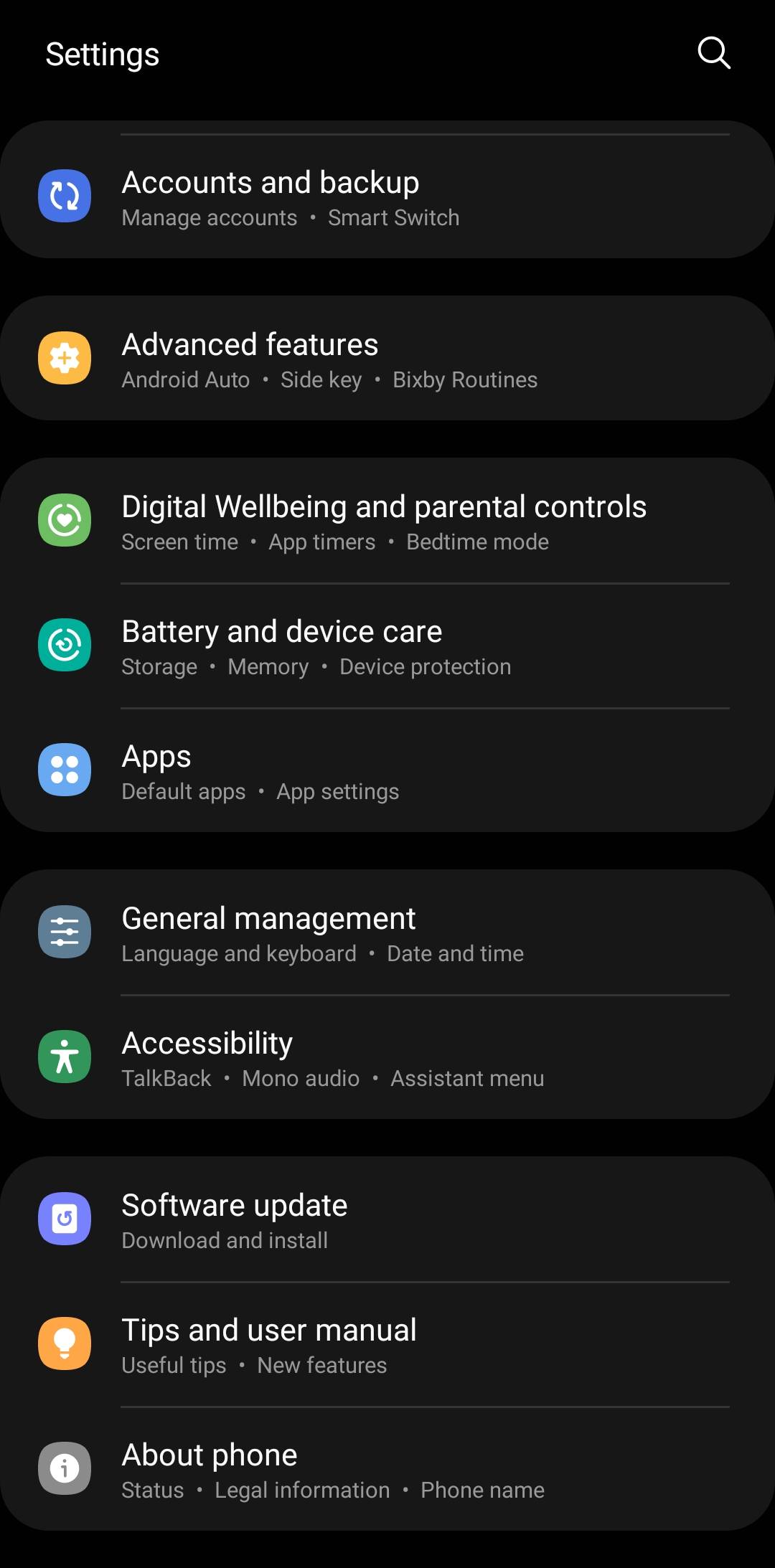Tap the orange Advanced features gear icon

tap(65, 358)
